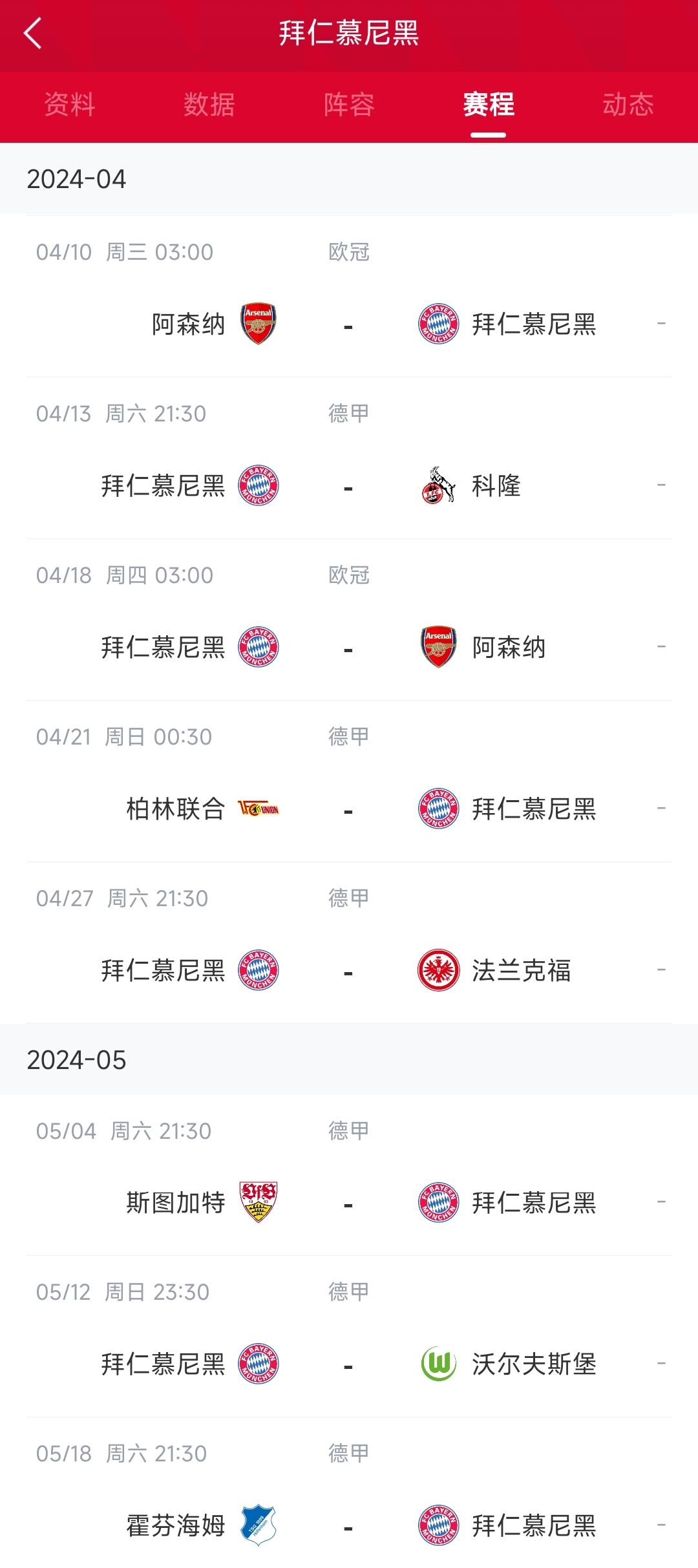Switch to the 数据 tab
Screen dimensions: 698x1568
coord(209,104)
